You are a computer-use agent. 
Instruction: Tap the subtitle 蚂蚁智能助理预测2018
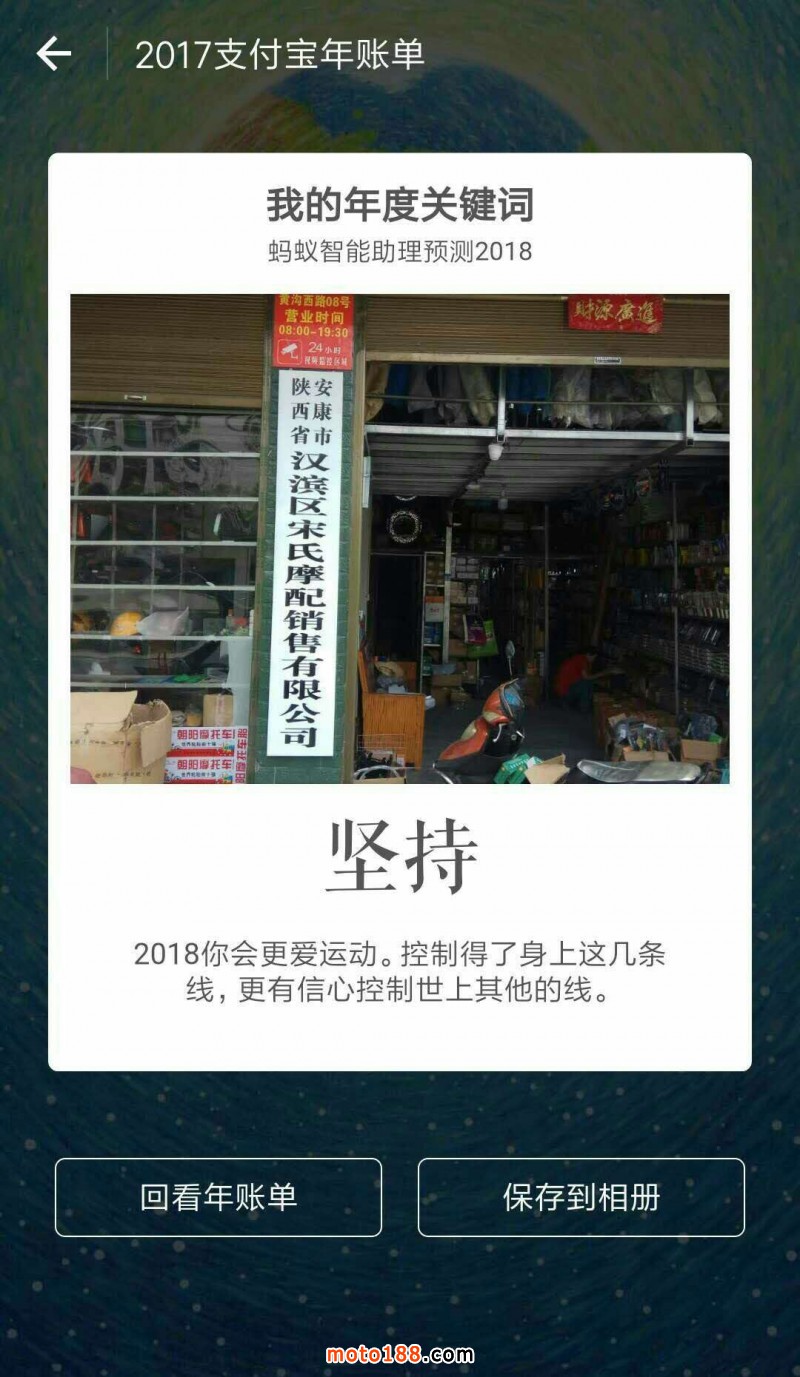(399, 250)
